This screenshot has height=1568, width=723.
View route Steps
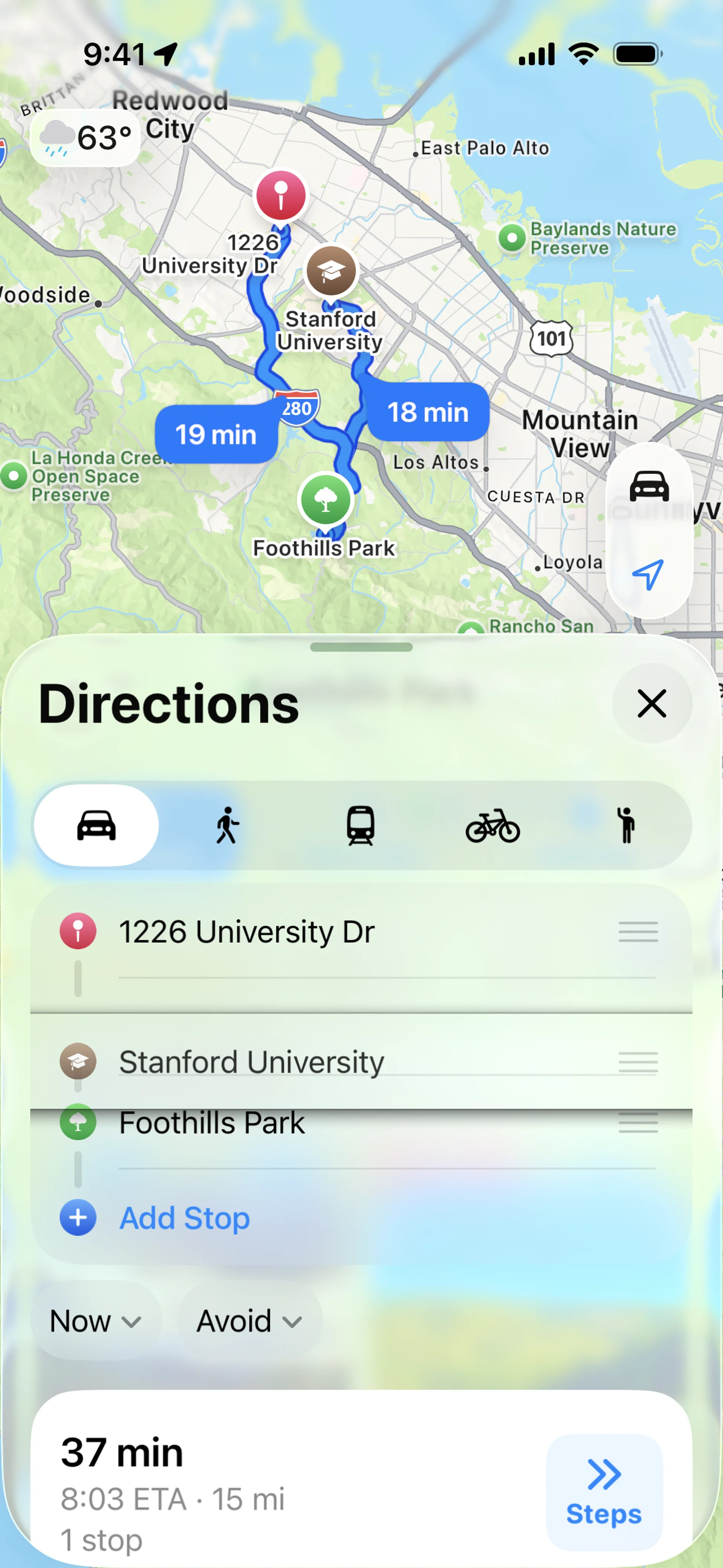[604, 1491]
